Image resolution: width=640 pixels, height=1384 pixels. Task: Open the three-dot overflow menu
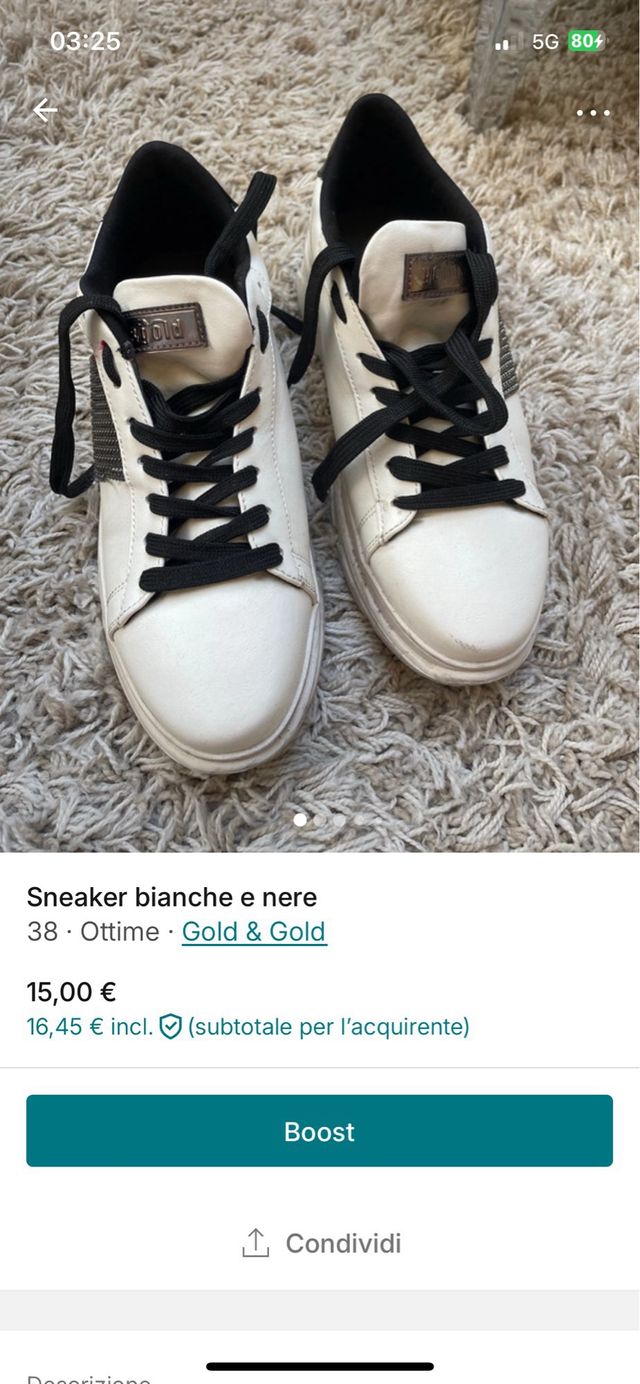593,112
